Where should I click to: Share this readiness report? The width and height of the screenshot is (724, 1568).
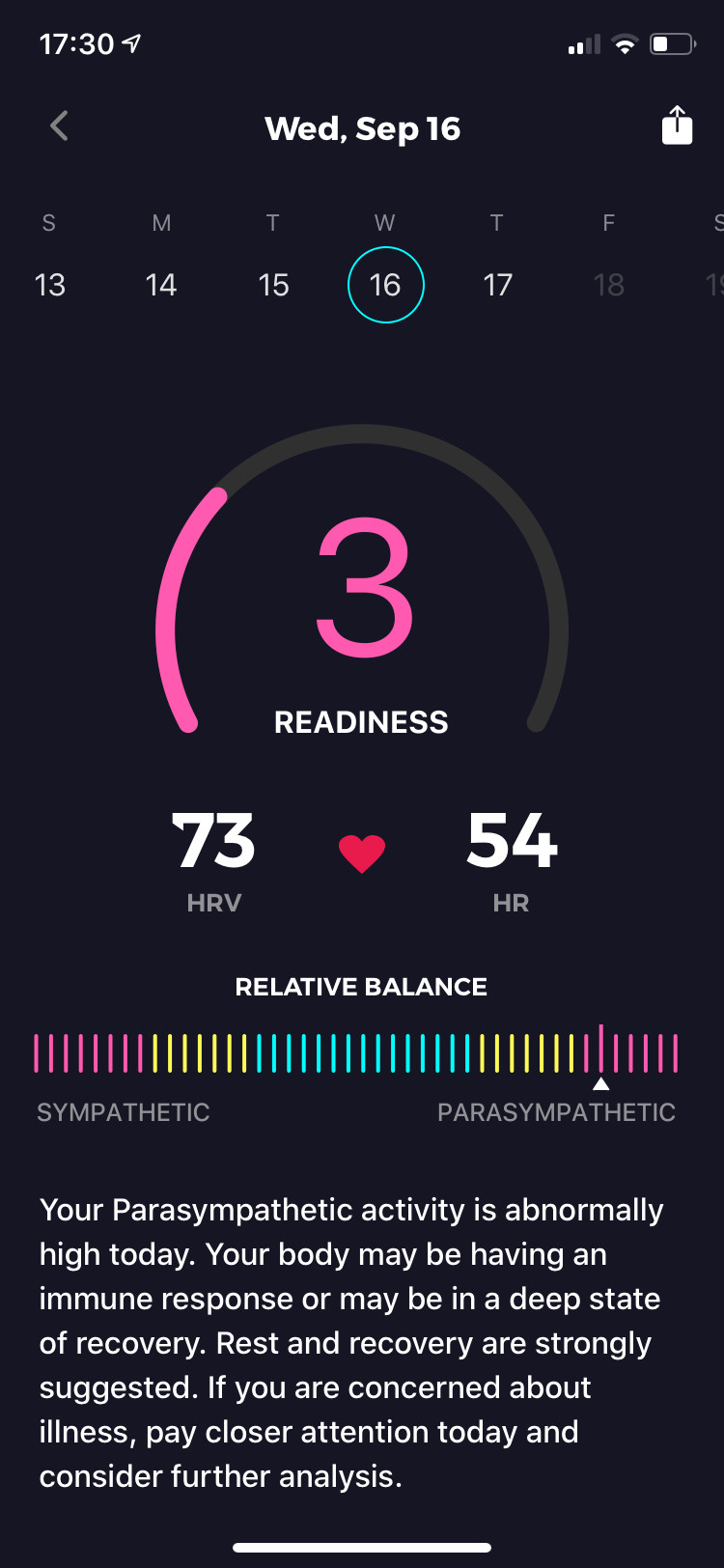pos(677,126)
